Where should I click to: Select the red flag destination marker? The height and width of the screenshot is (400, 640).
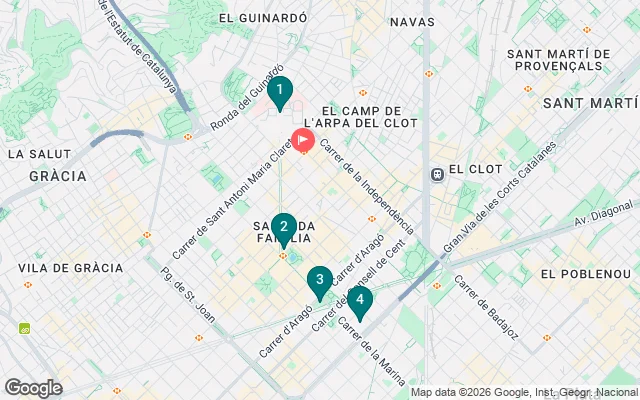(302, 141)
